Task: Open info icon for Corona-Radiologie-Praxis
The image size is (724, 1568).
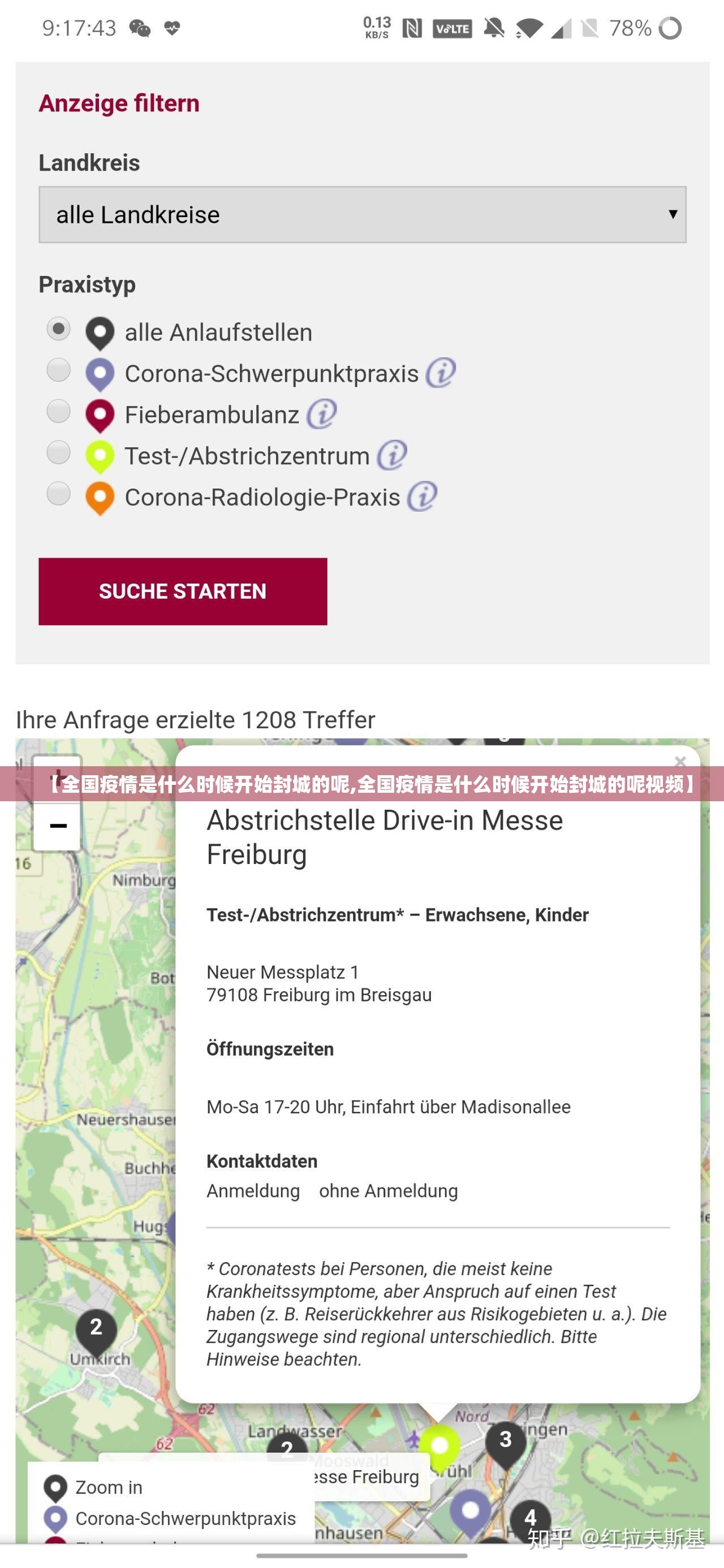Action: (x=422, y=496)
